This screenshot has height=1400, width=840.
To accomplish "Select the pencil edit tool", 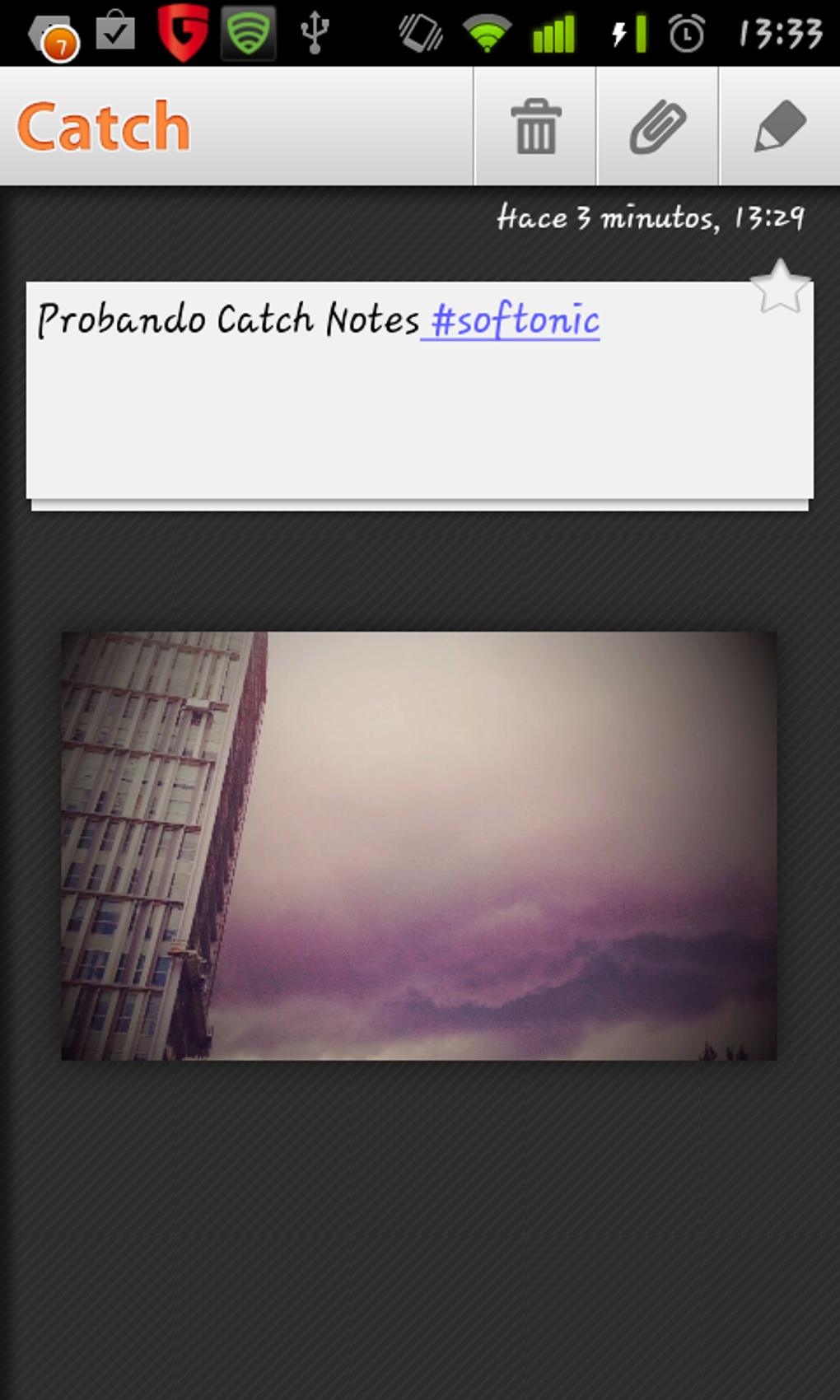I will click(x=778, y=128).
